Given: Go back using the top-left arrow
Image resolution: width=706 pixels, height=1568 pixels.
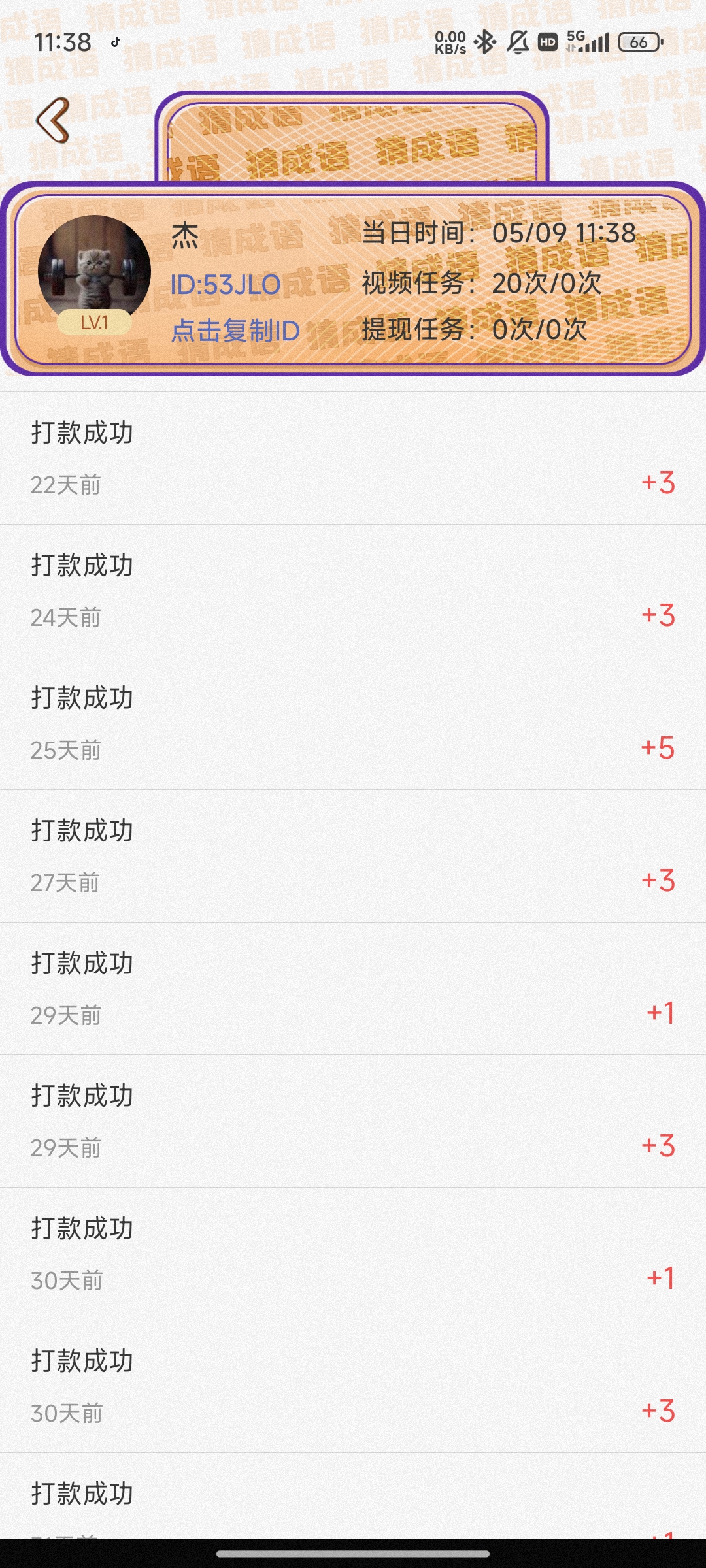Looking at the screenshot, I should click(53, 120).
